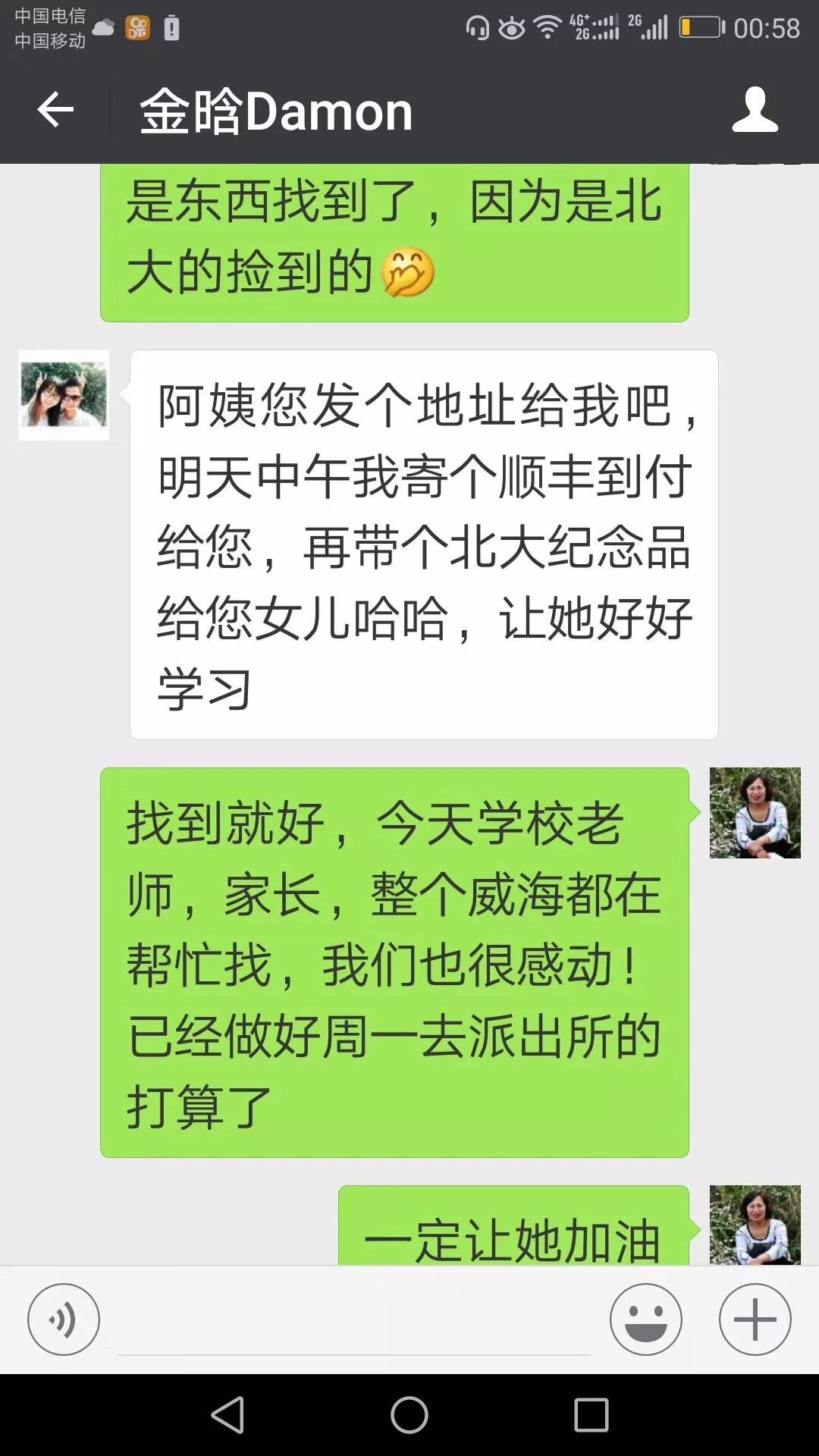Open recent apps via square button

(591, 1415)
